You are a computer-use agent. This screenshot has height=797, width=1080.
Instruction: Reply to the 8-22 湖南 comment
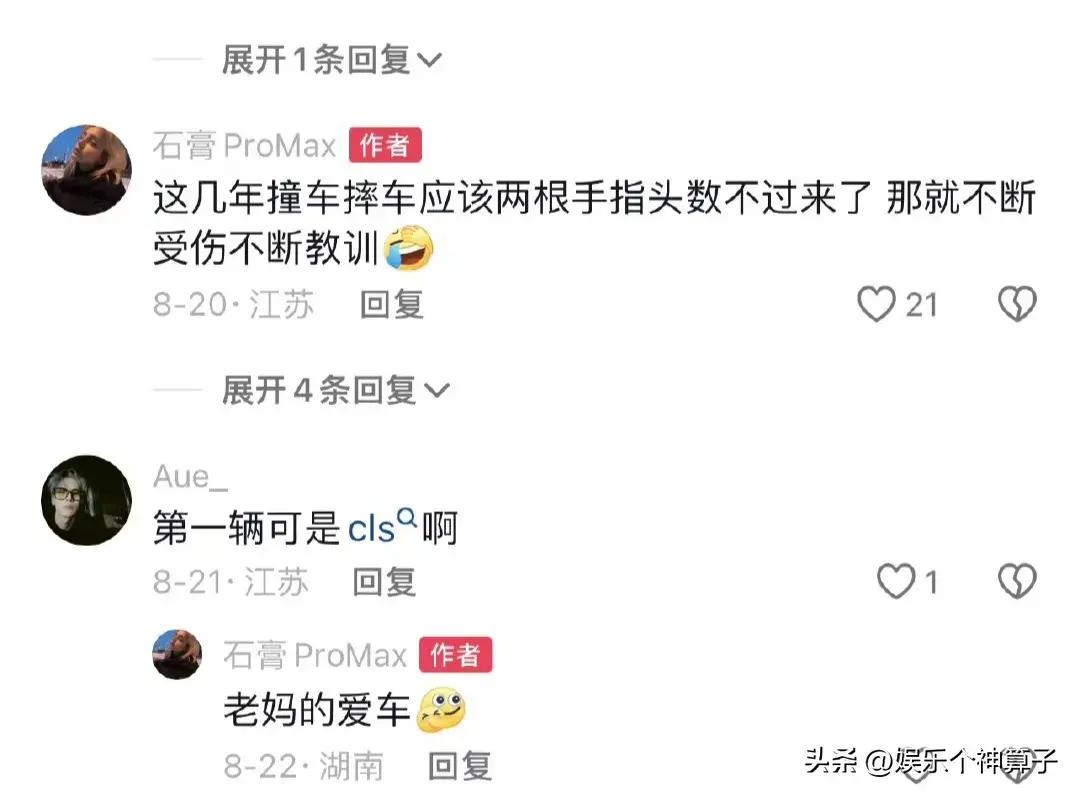coord(460,767)
